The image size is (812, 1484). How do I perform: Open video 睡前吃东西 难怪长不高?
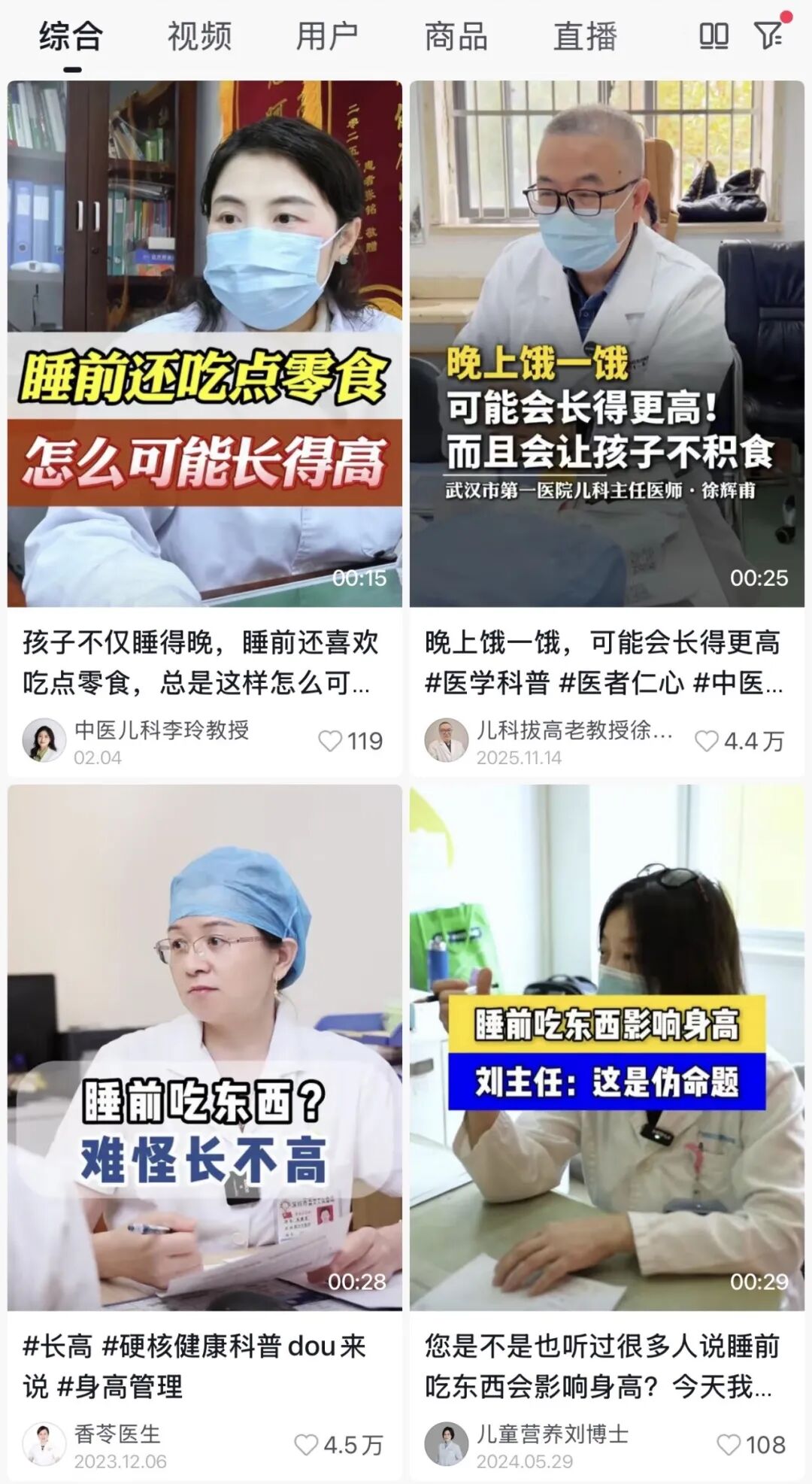pyautogui.click(x=205, y=1048)
